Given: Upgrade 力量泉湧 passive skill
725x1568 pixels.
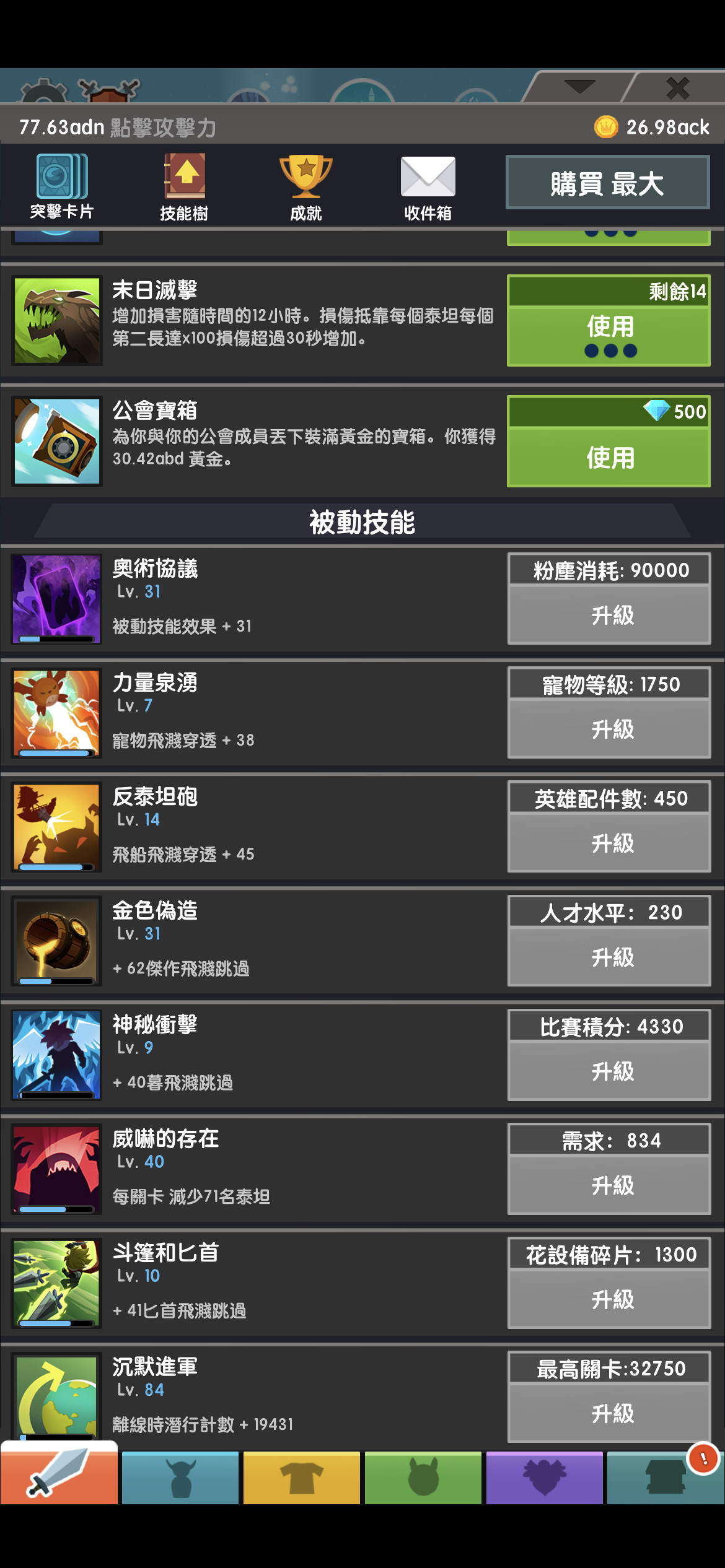Looking at the screenshot, I should [x=609, y=729].
